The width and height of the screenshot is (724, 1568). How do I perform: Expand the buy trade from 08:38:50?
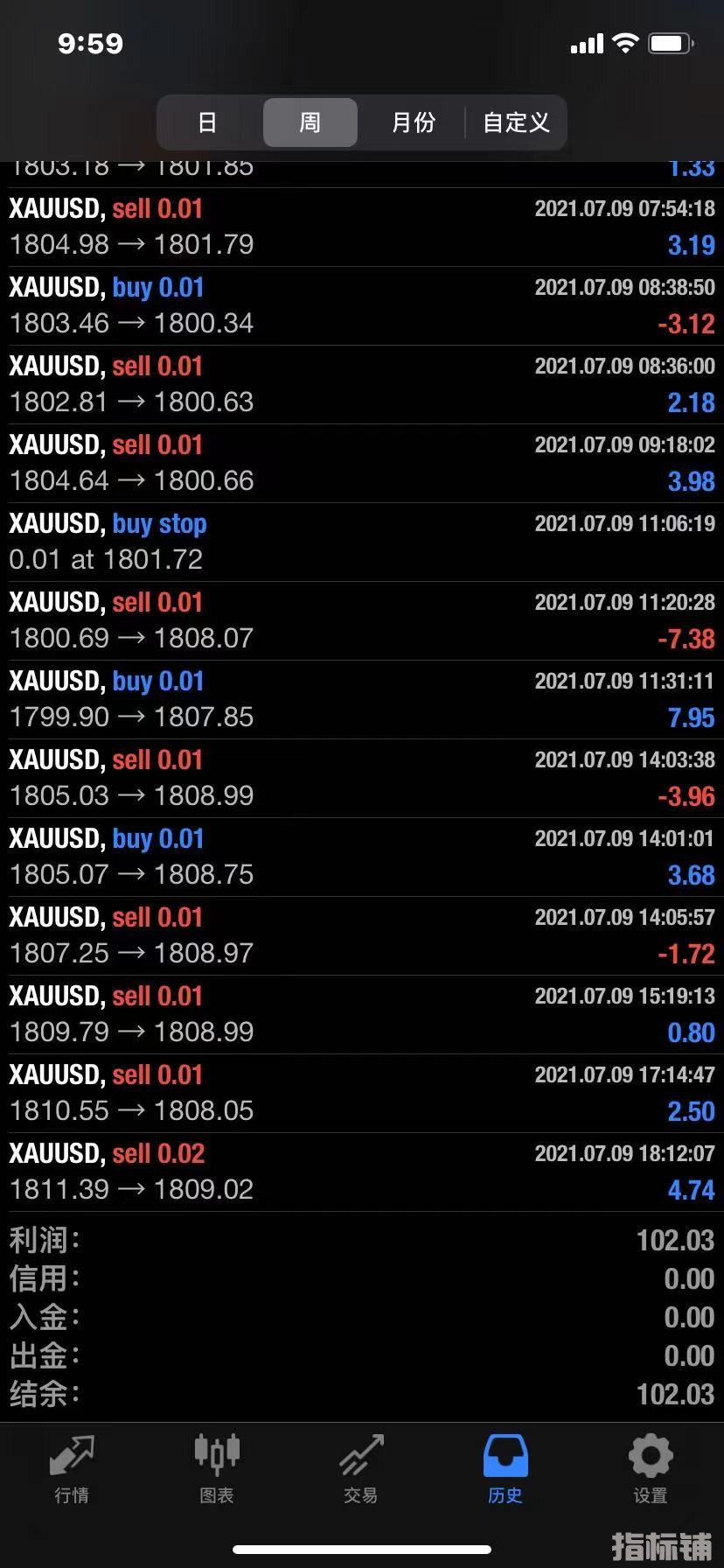click(x=362, y=306)
